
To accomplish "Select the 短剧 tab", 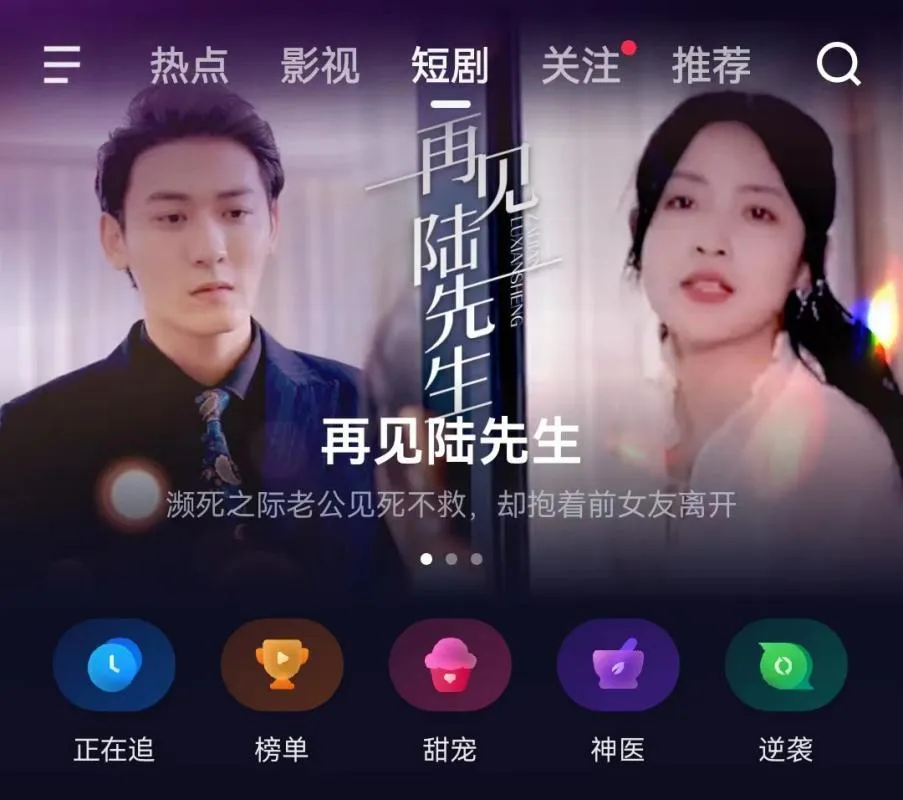I will click(x=450, y=66).
